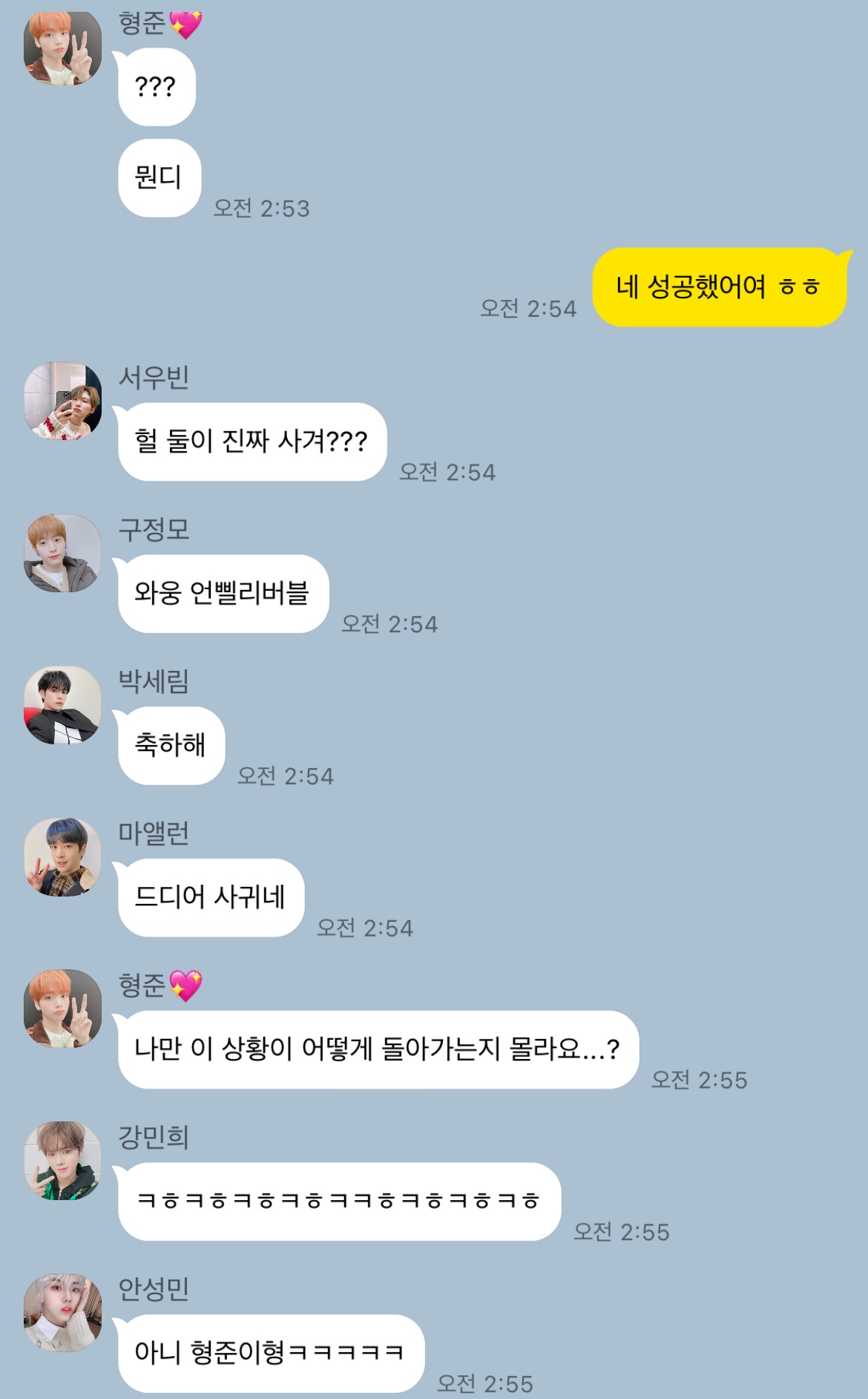Open 서우빈's profile picture
The width and height of the screenshot is (868, 1399).
62,402
